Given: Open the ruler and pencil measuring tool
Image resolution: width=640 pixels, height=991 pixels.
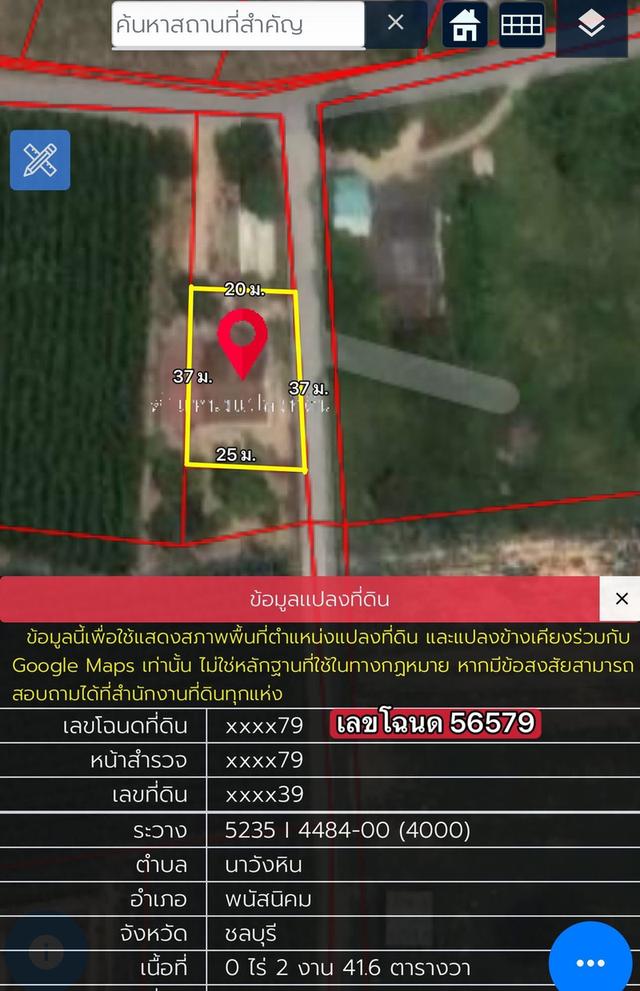Looking at the screenshot, I should 40,160.
